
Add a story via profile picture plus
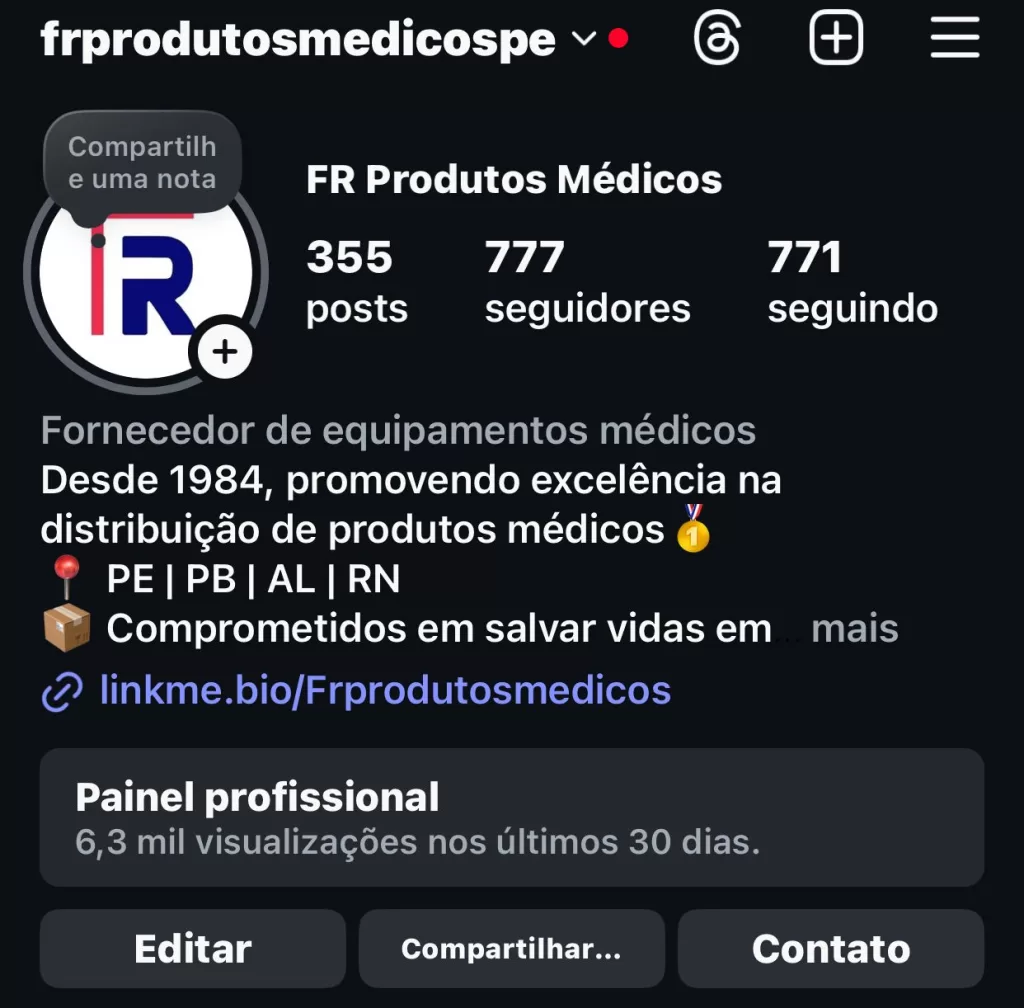225,352
